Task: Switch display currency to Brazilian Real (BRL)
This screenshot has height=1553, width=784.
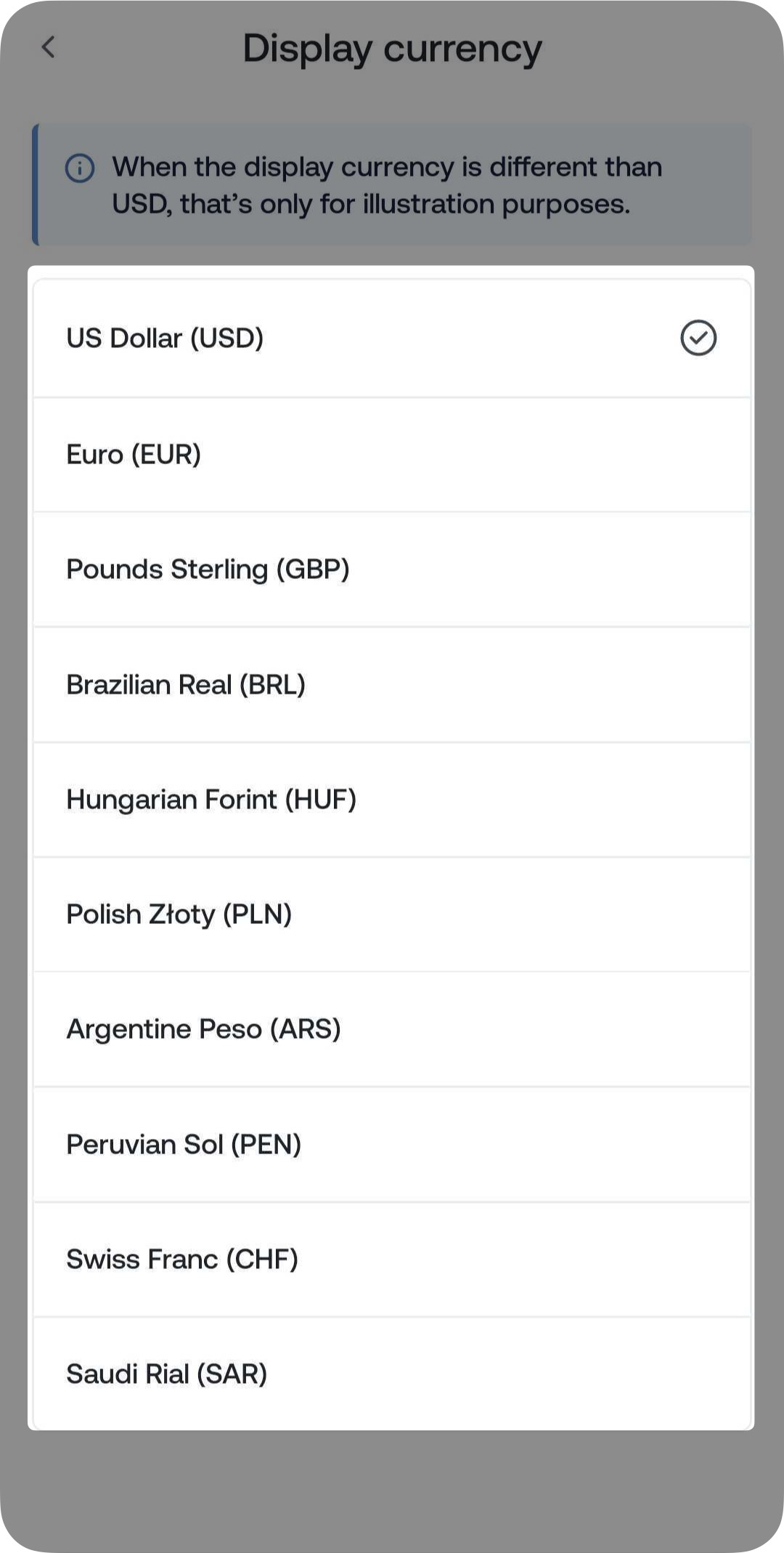Action: pos(391,685)
